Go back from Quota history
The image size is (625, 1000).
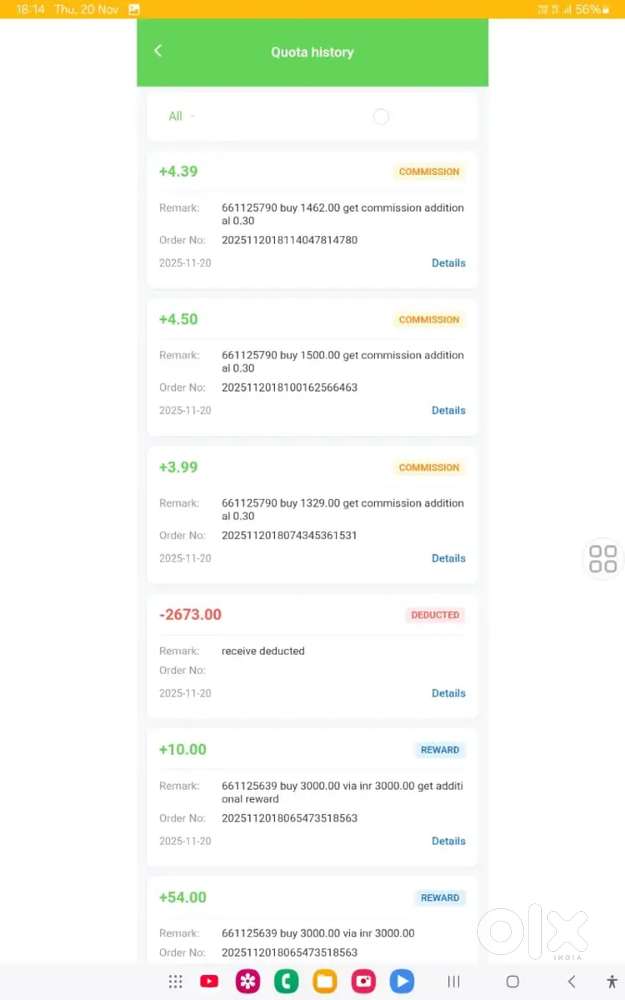(158, 51)
